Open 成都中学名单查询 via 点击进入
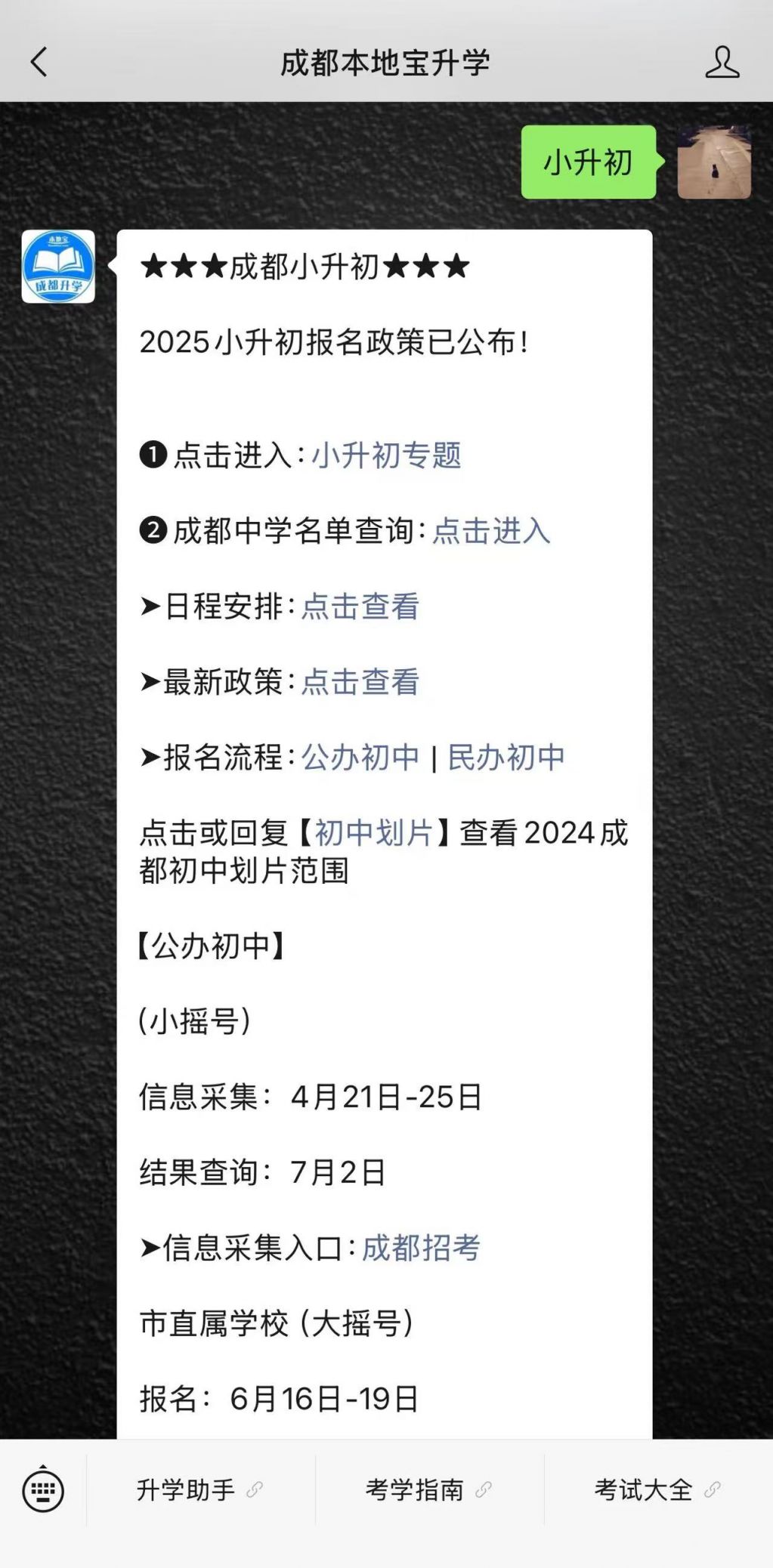 (491, 532)
